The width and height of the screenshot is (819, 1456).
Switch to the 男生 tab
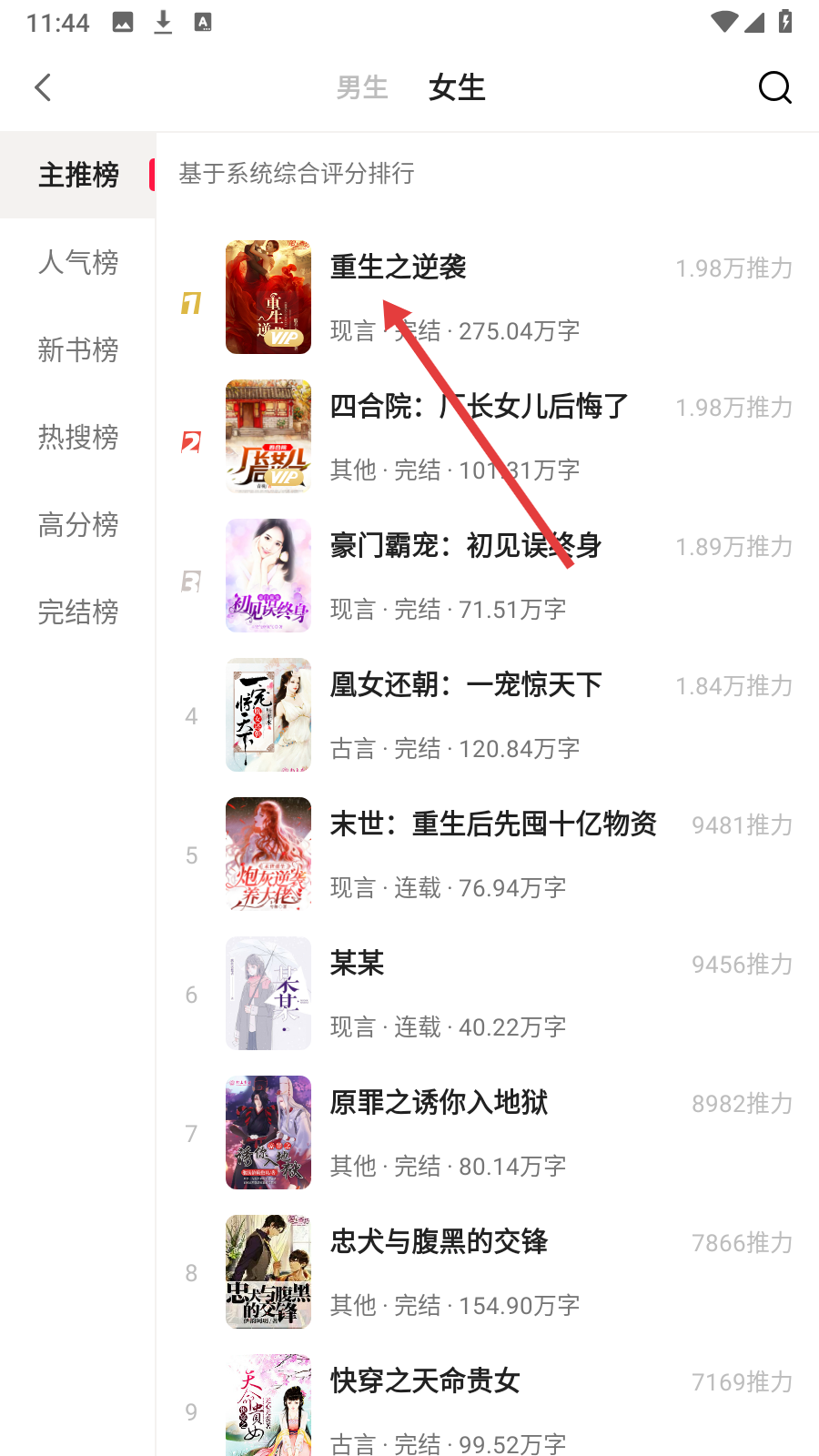point(362,87)
